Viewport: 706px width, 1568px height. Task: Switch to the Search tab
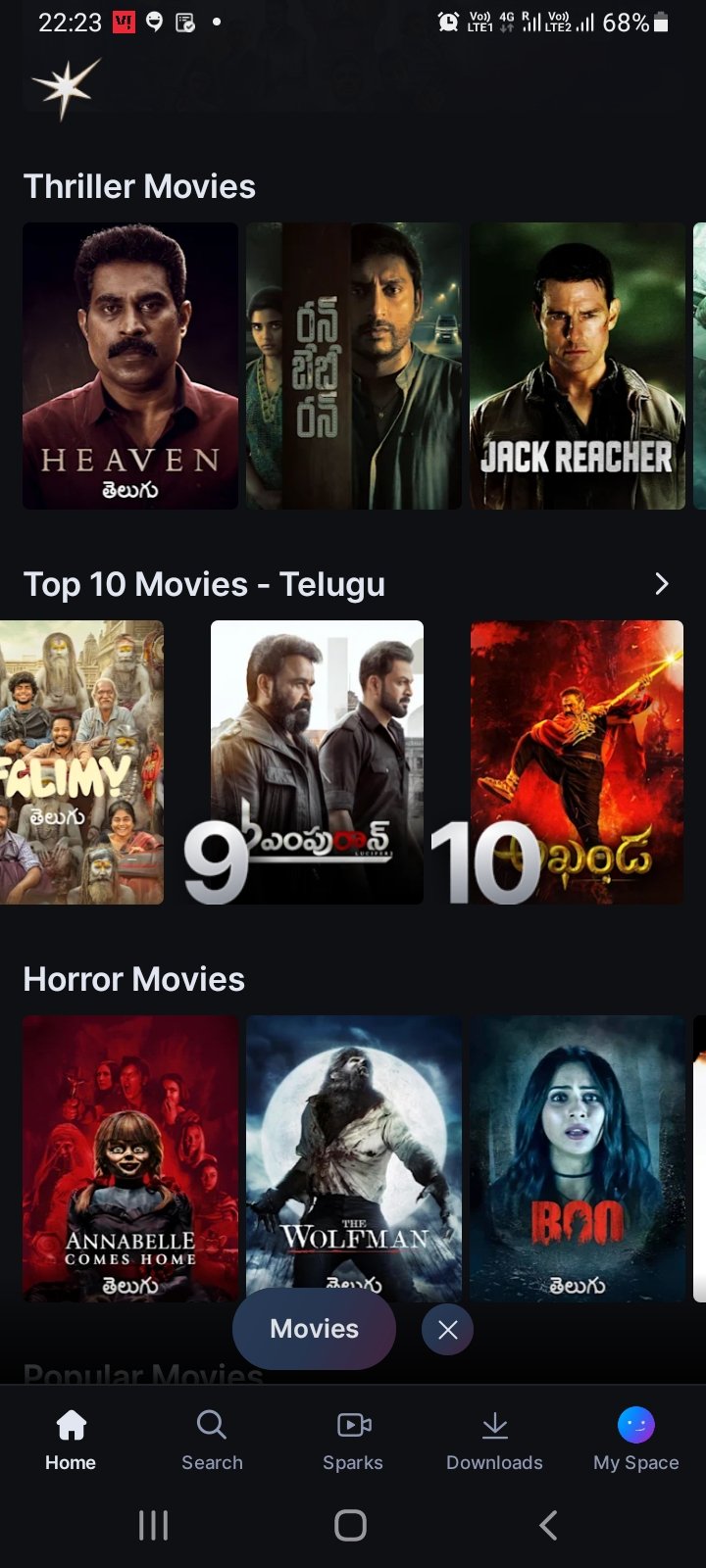212,1440
